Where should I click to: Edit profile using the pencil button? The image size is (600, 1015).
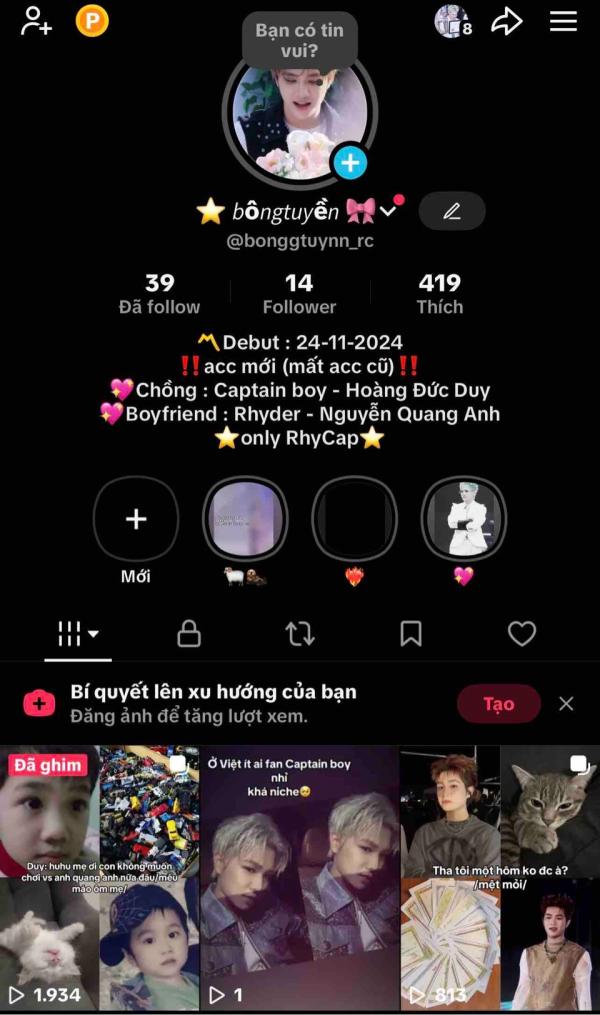452,211
